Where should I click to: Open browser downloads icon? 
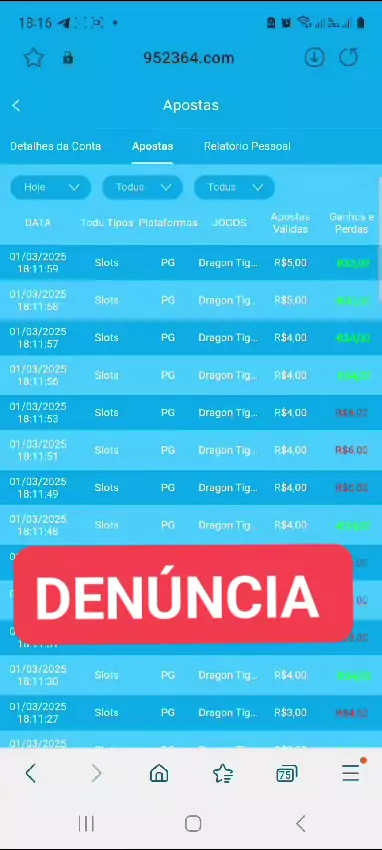(x=314, y=57)
